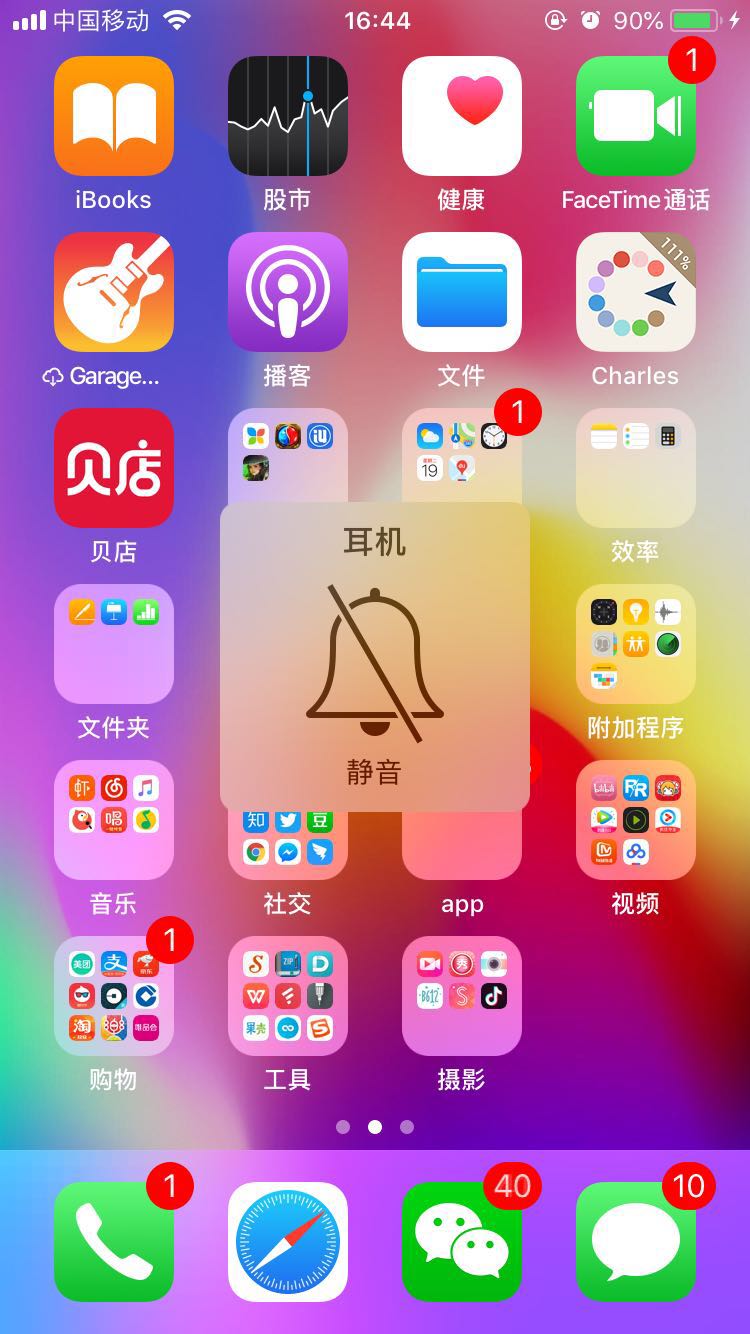Launch the 贝店 app
This screenshot has height=1334, width=750.
coord(113,468)
